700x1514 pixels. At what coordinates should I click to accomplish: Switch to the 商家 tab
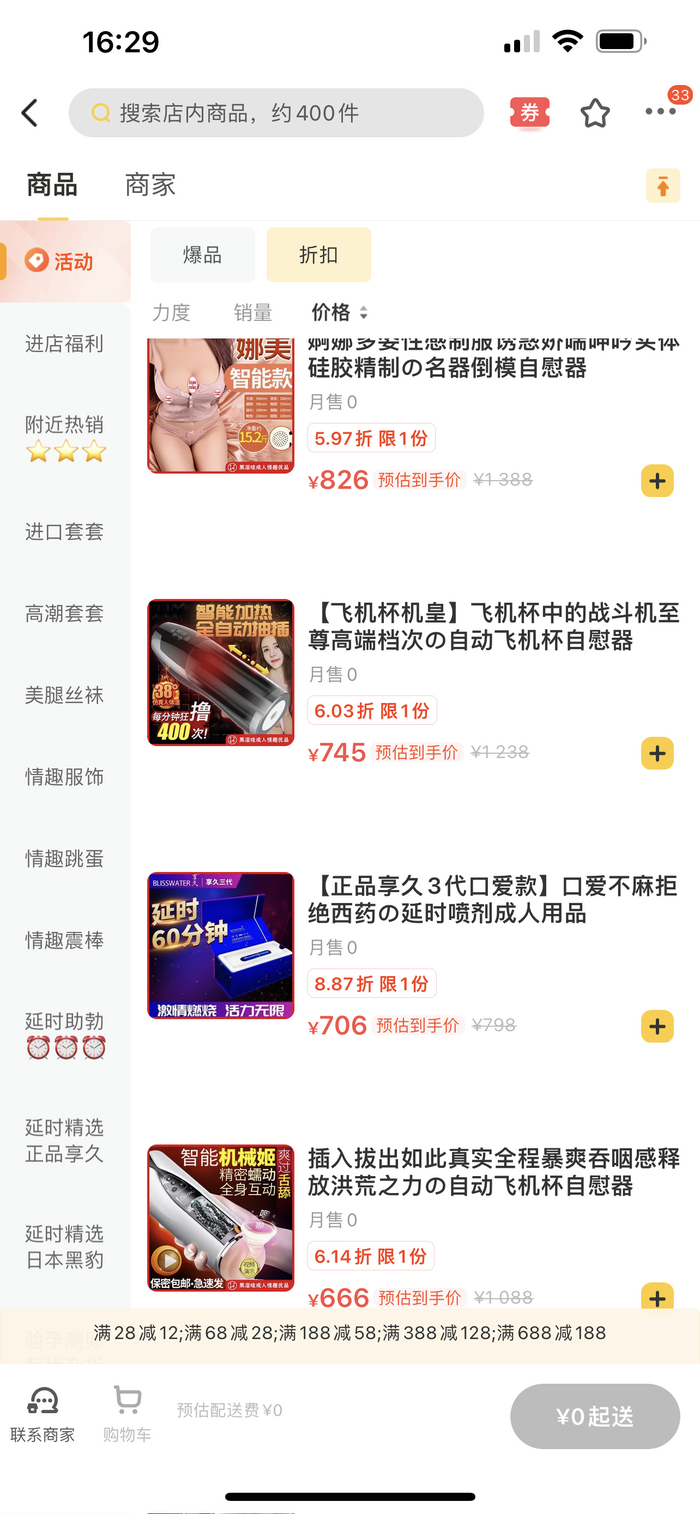click(x=150, y=185)
